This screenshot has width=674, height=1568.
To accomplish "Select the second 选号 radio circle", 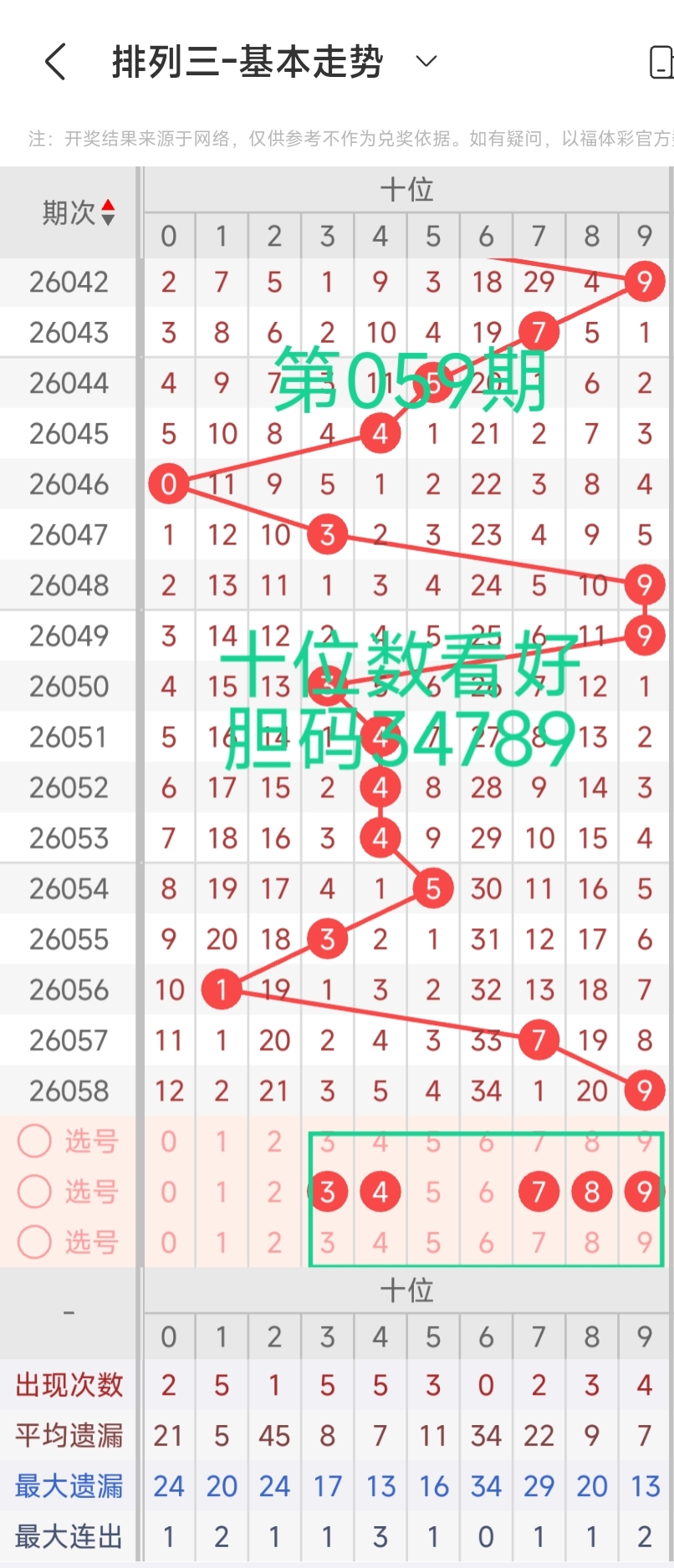I will tap(34, 1192).
